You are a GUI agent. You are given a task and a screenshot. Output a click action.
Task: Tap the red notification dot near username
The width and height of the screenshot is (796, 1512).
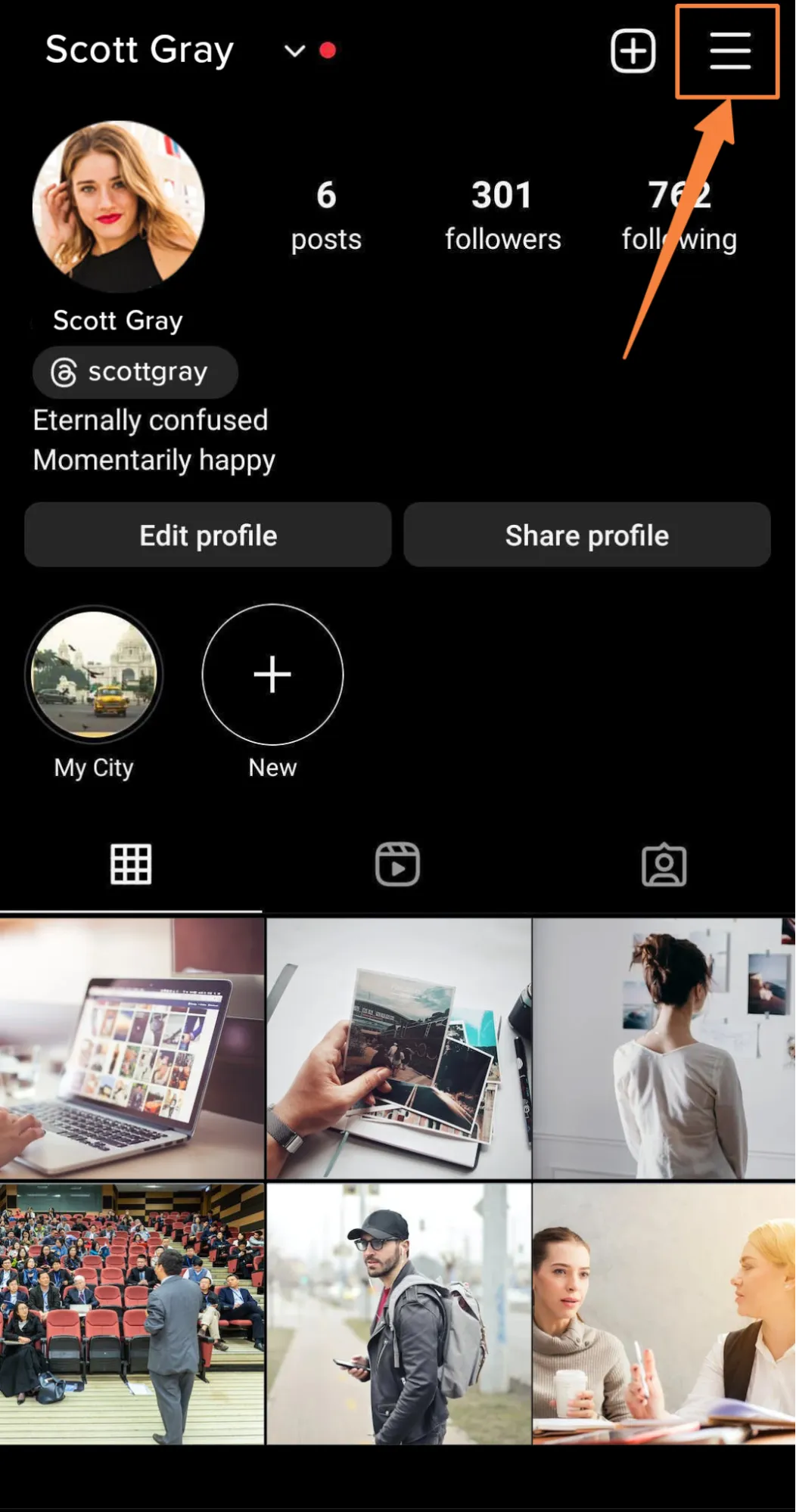coord(328,51)
